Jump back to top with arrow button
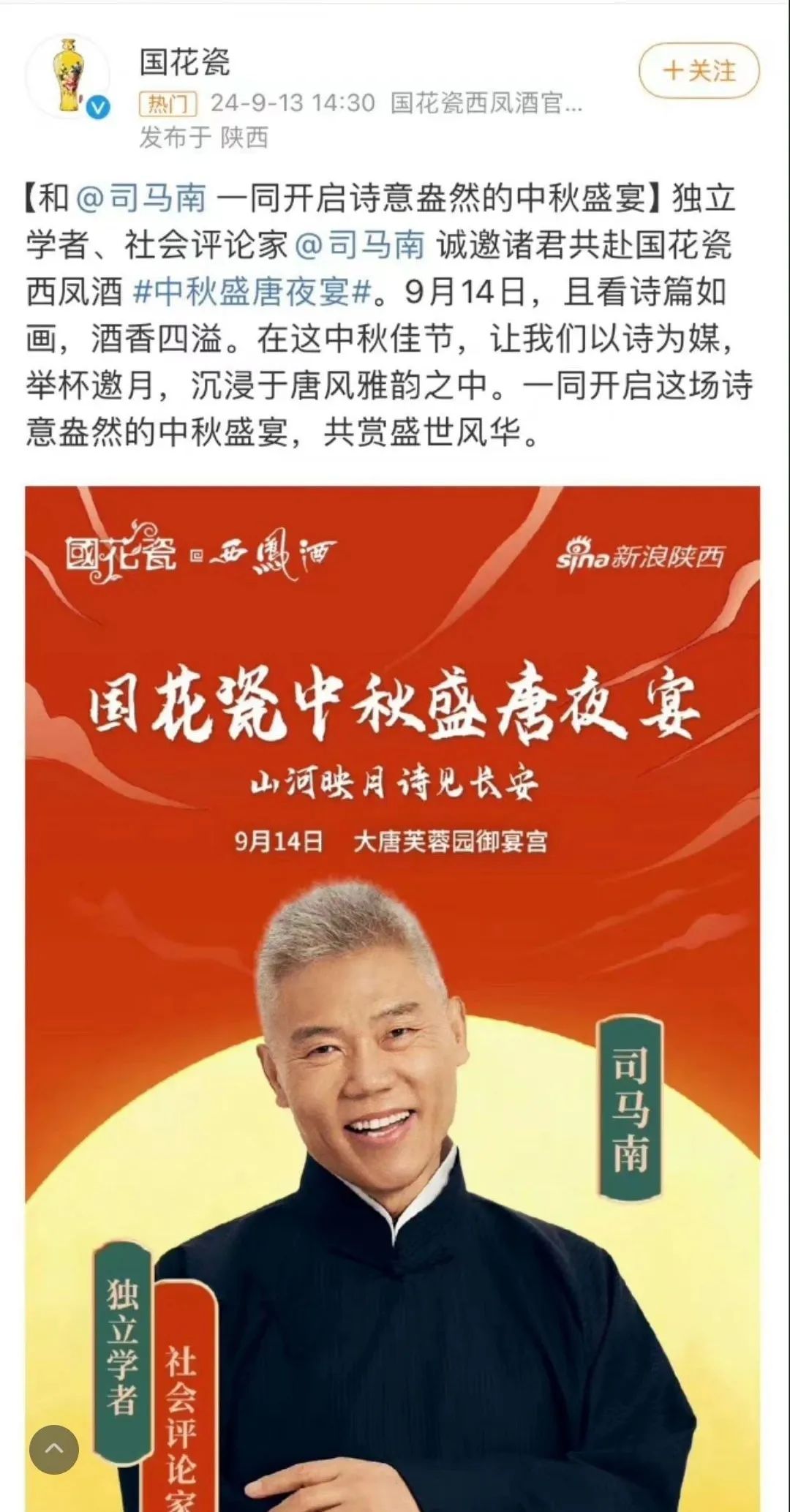790x1512 pixels. coord(54,1449)
